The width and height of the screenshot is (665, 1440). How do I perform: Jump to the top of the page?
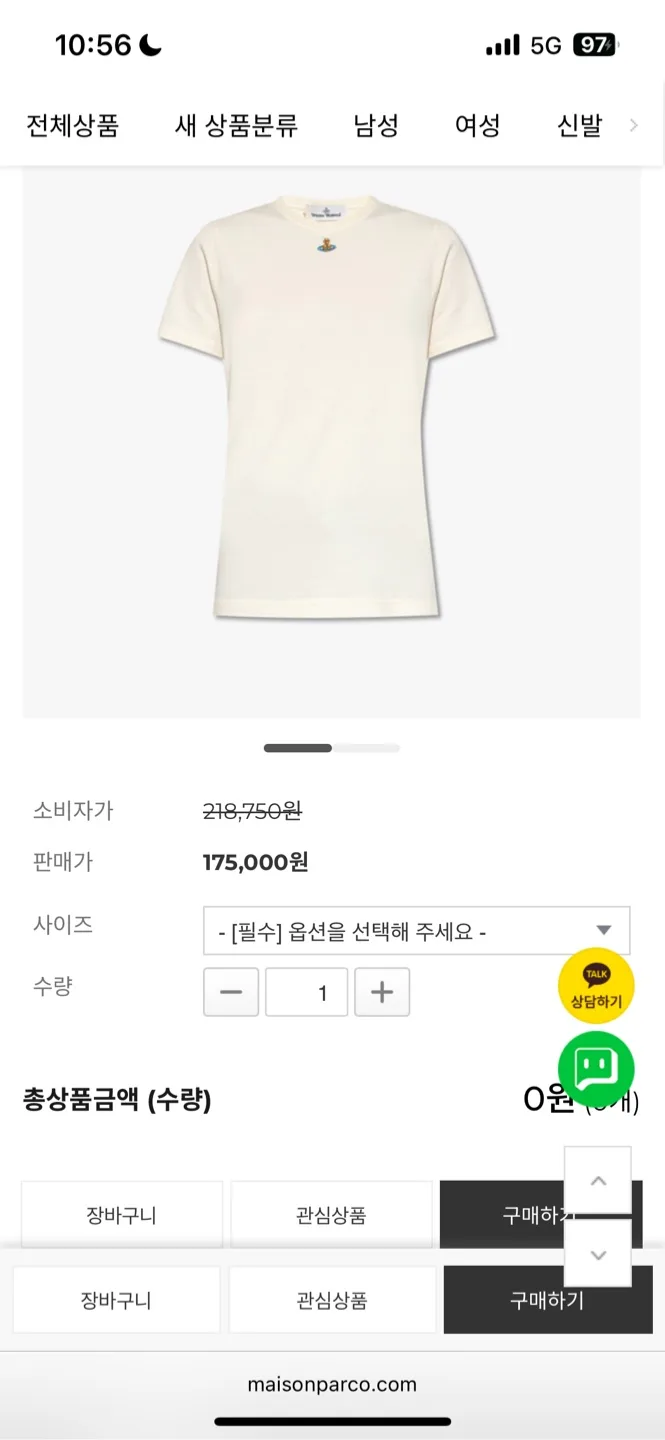click(598, 1180)
